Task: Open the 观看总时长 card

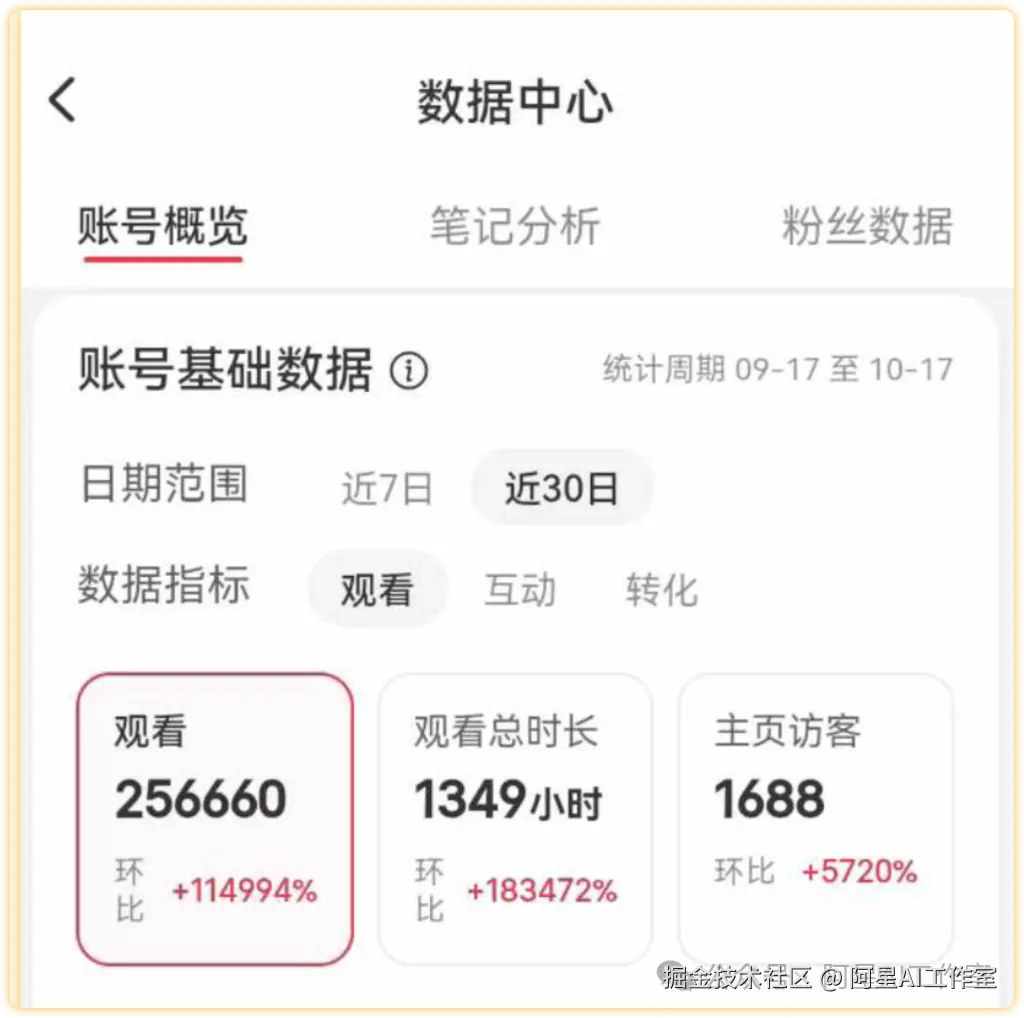Action: pos(515,819)
